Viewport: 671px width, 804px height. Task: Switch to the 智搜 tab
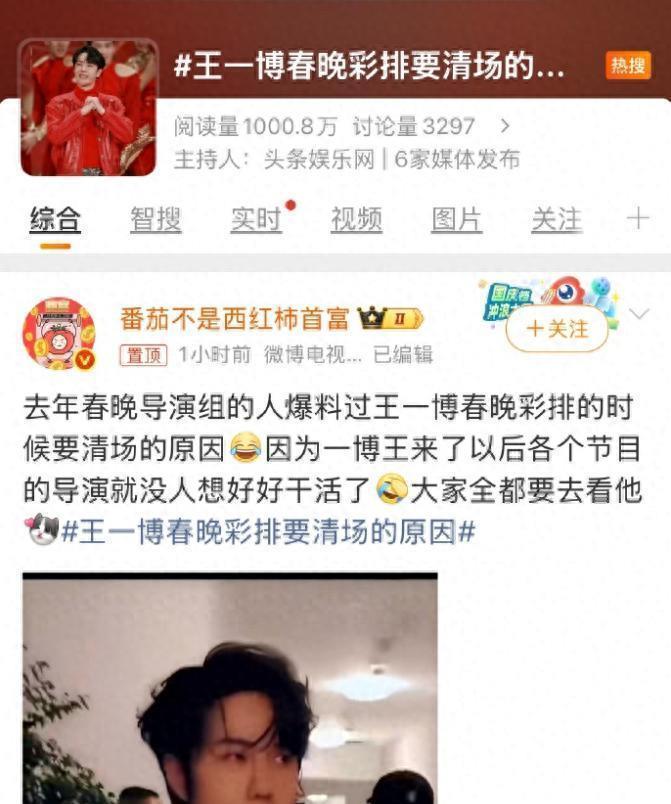[x=155, y=219]
